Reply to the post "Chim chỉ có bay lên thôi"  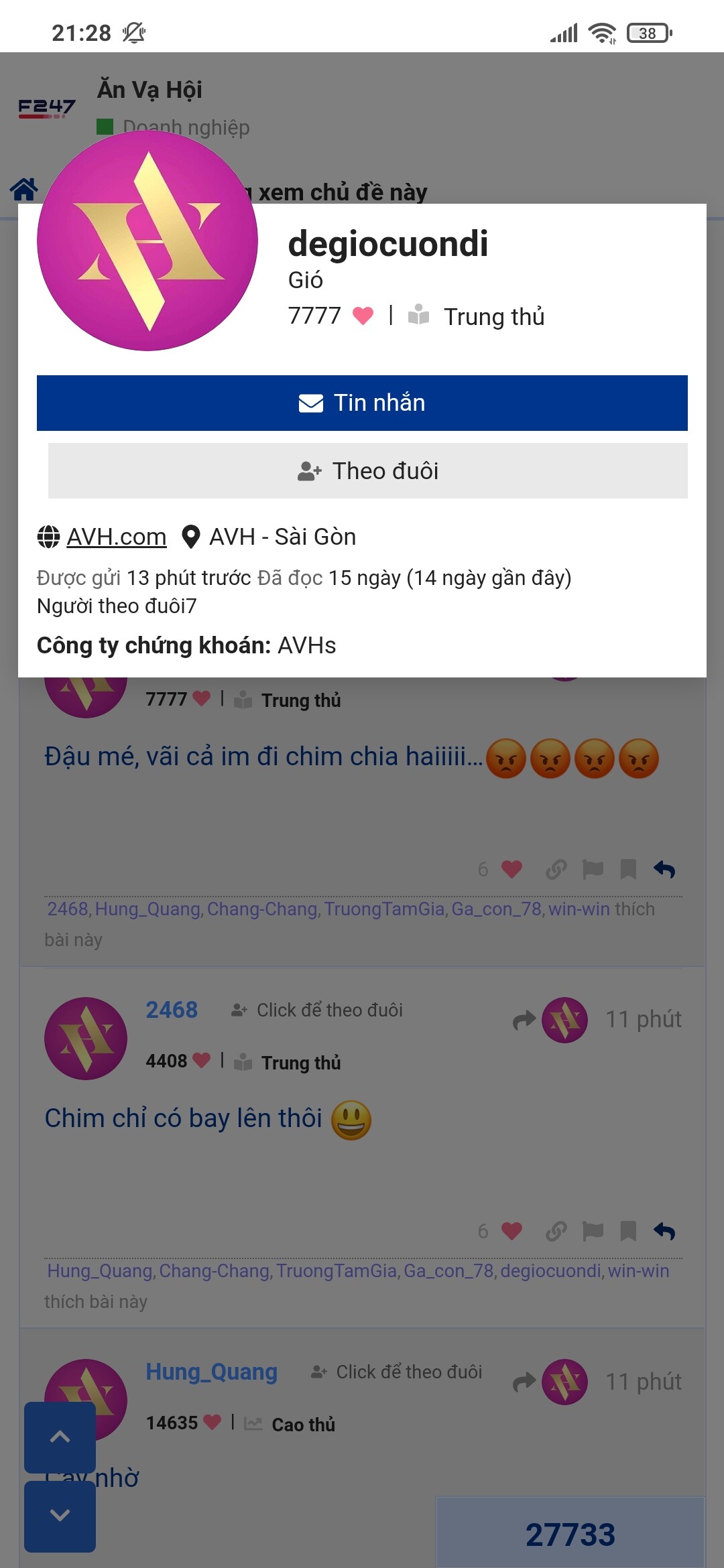click(x=664, y=1231)
